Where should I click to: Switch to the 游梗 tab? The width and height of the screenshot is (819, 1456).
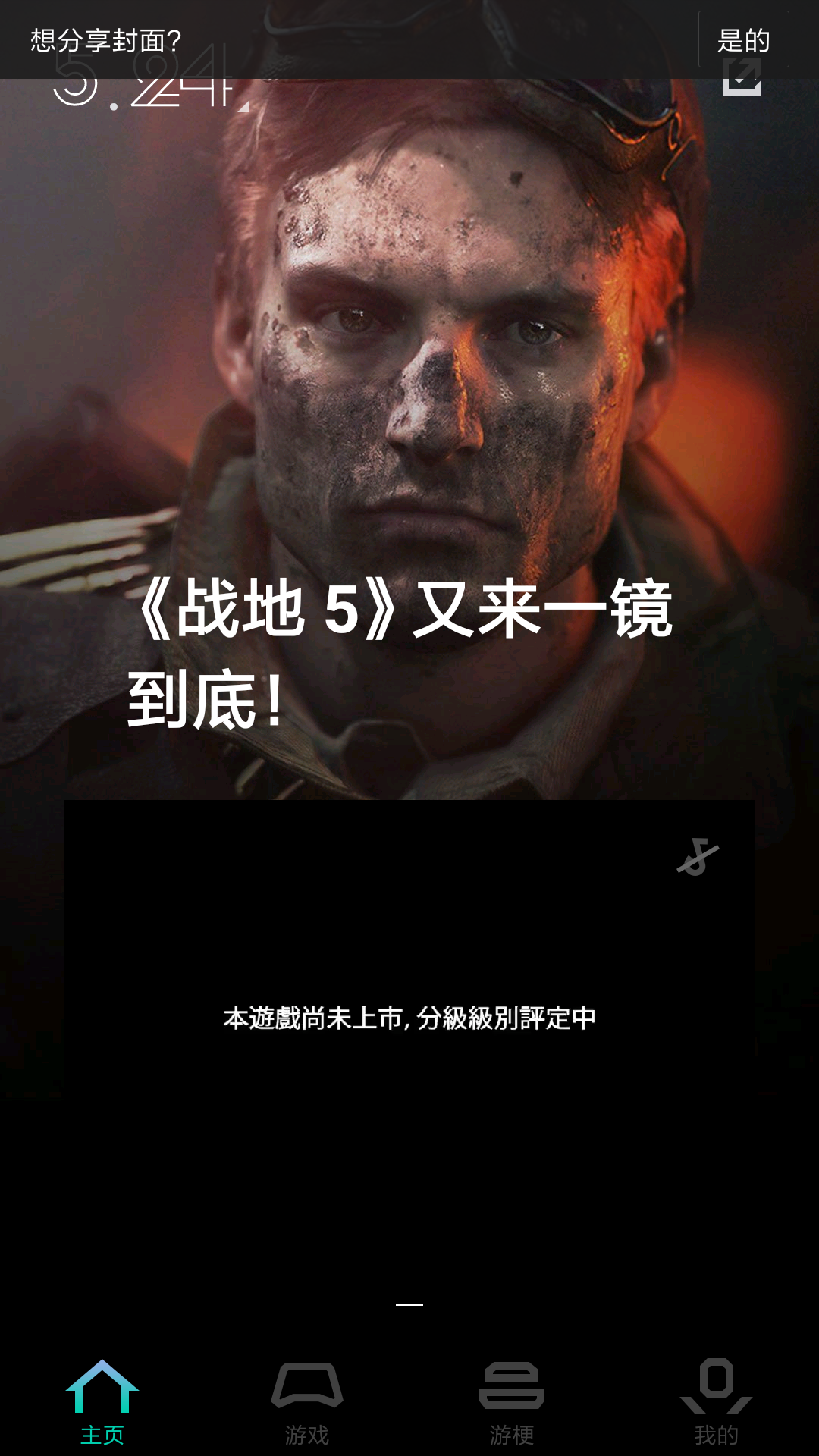[x=512, y=1401]
